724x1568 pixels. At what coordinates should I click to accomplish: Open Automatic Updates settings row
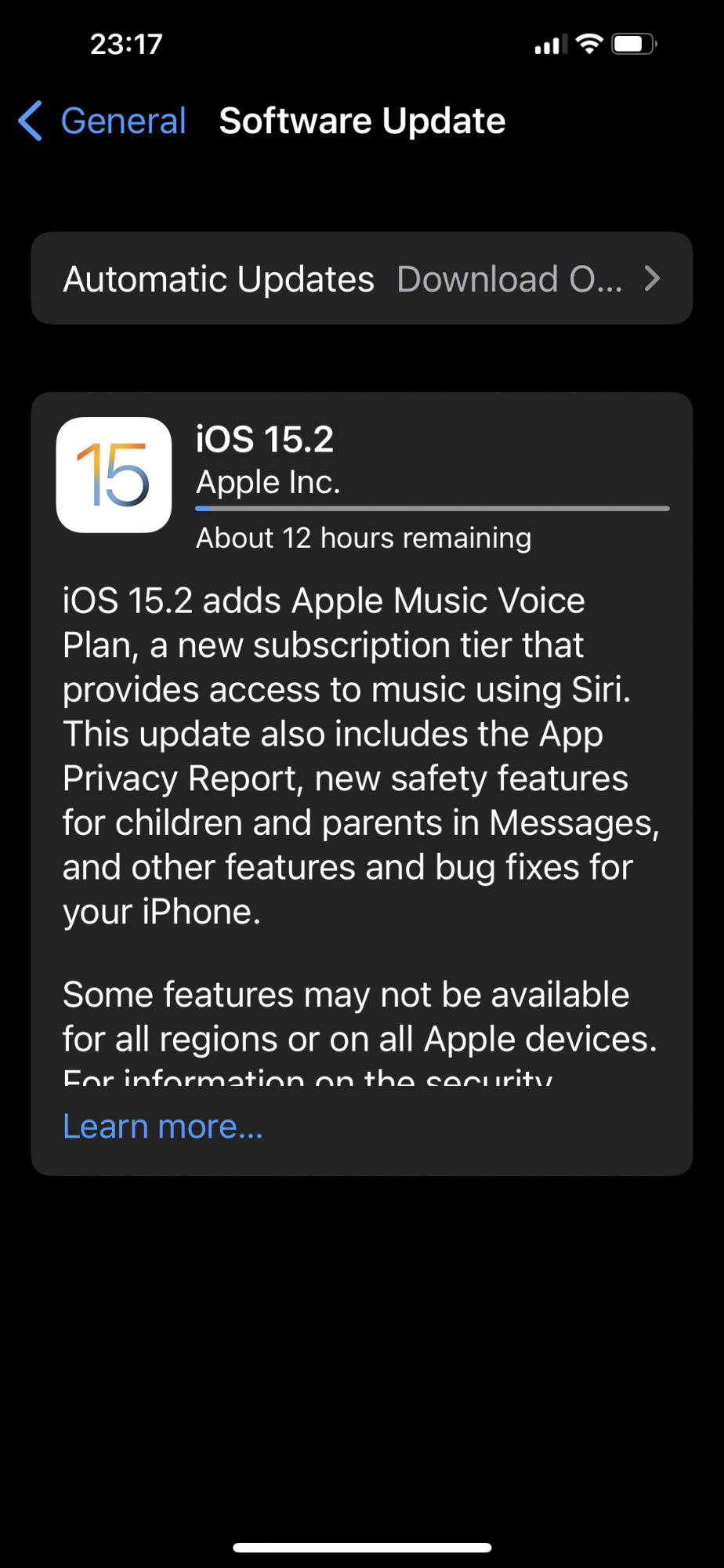(x=361, y=279)
